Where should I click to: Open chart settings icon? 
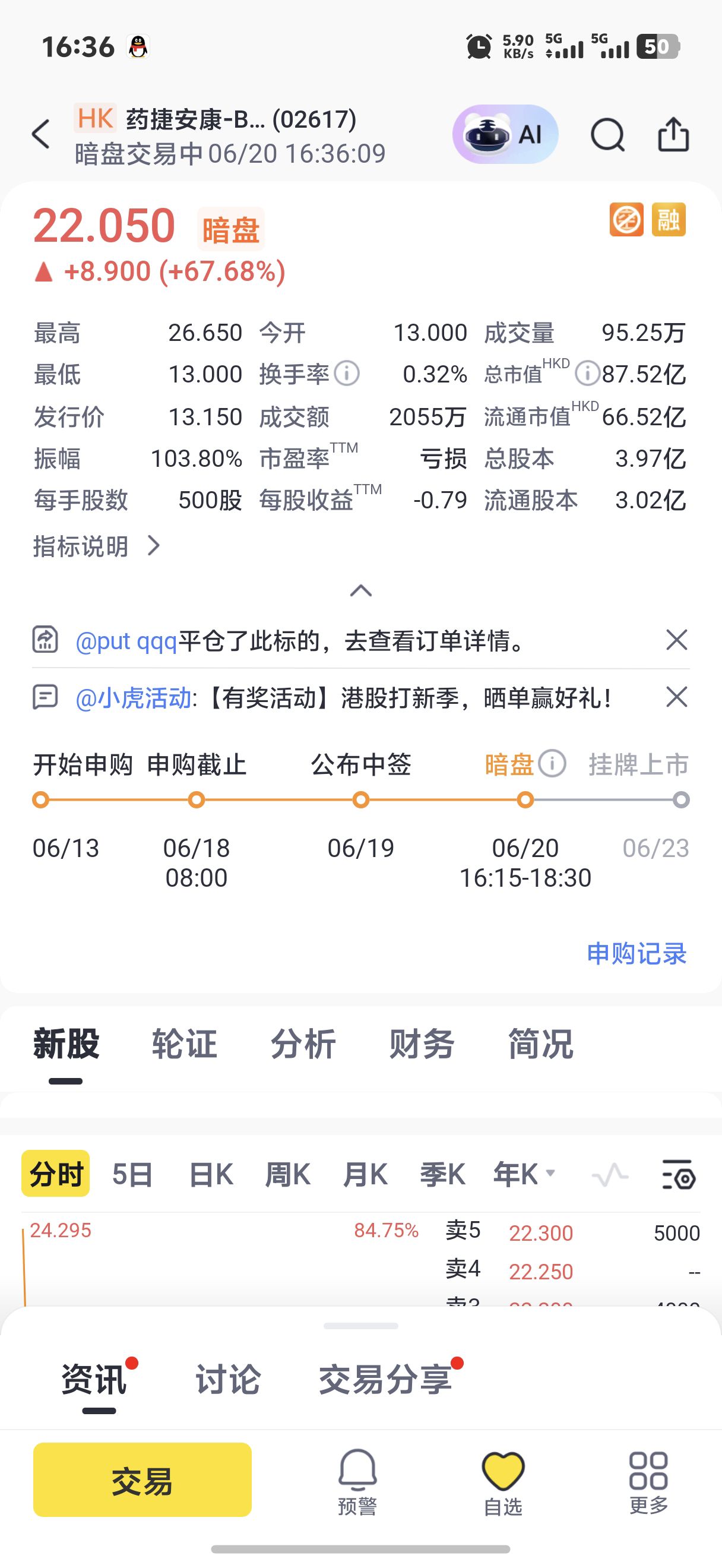coord(678,1174)
